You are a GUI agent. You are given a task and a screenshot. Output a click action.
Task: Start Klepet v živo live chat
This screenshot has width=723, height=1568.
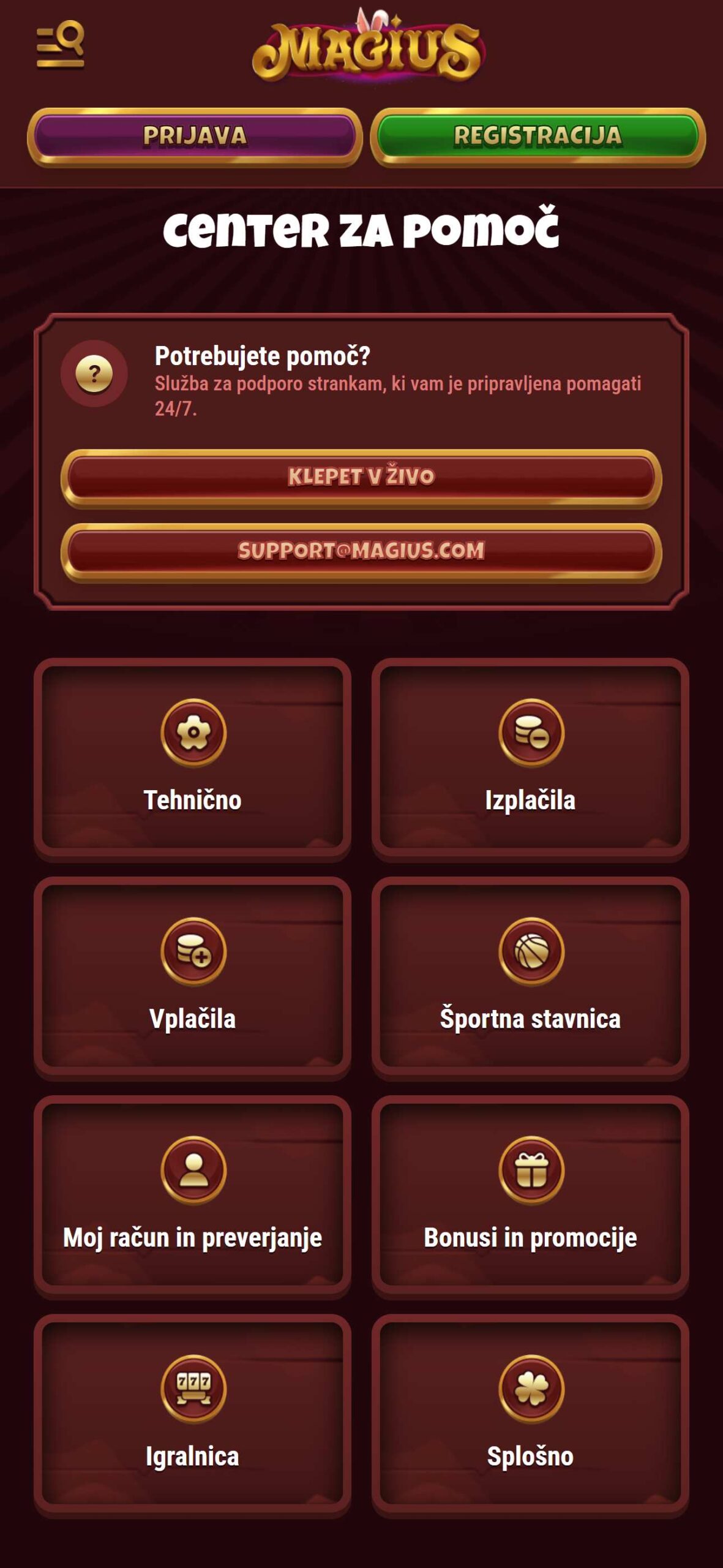coord(361,478)
